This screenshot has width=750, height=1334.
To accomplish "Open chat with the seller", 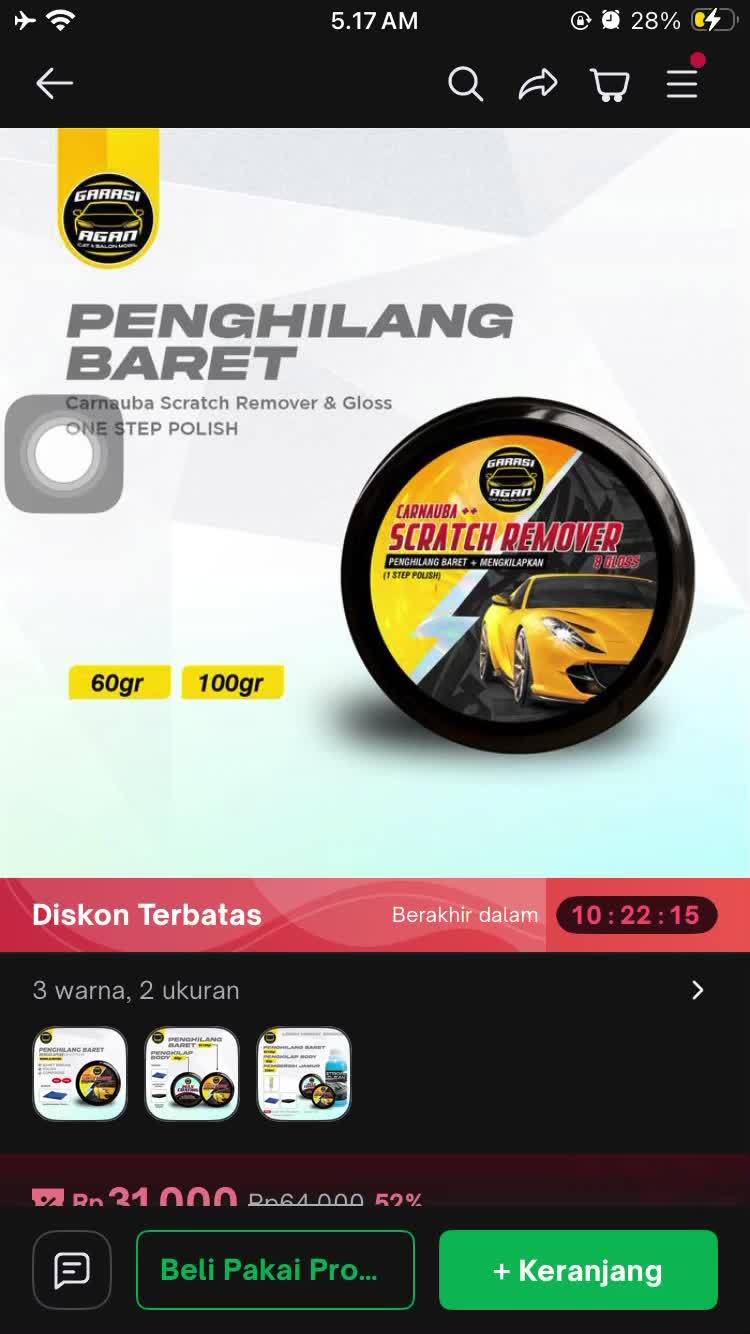I will tap(72, 1270).
